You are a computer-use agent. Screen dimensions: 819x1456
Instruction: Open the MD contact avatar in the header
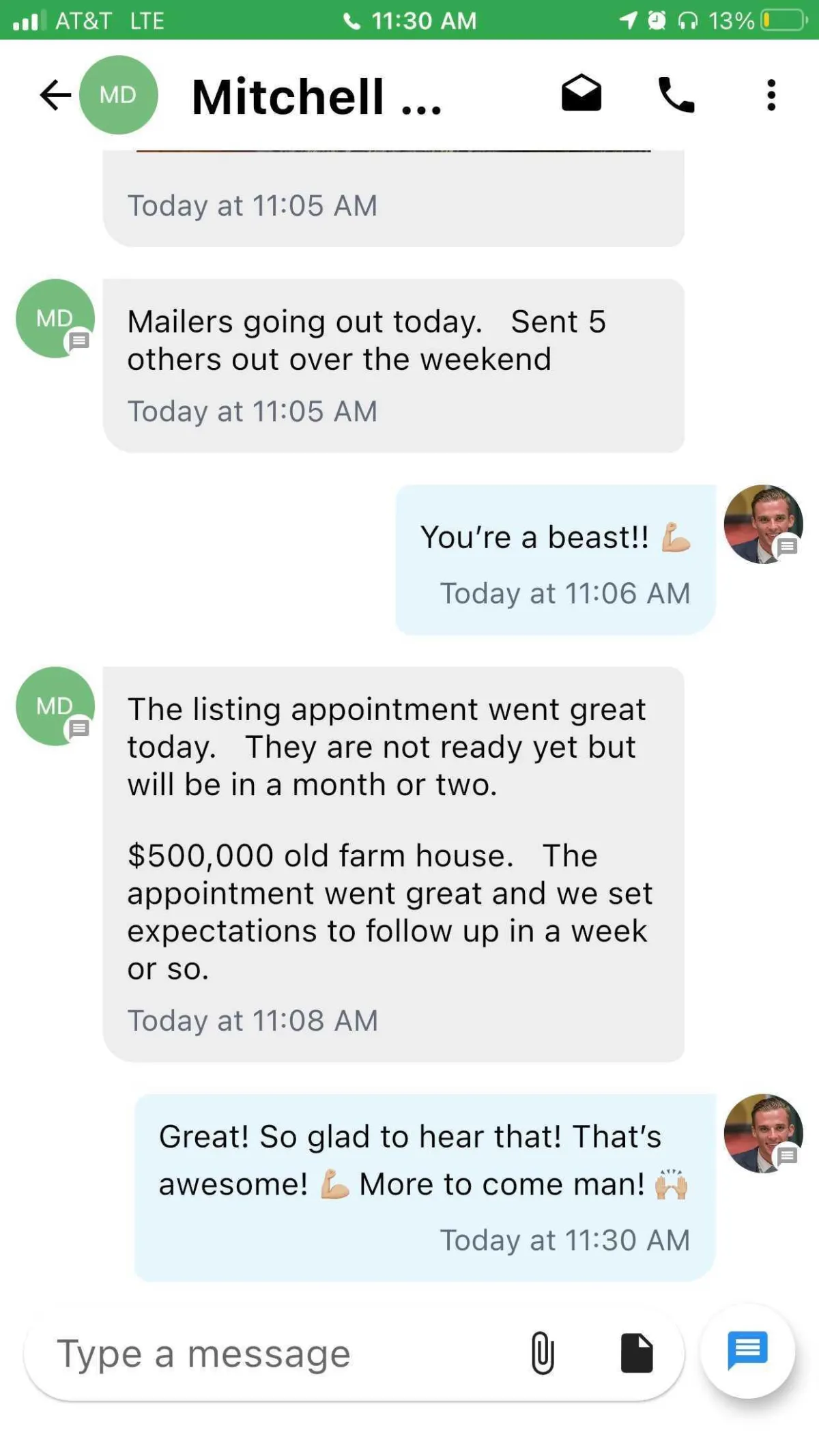coord(119,95)
